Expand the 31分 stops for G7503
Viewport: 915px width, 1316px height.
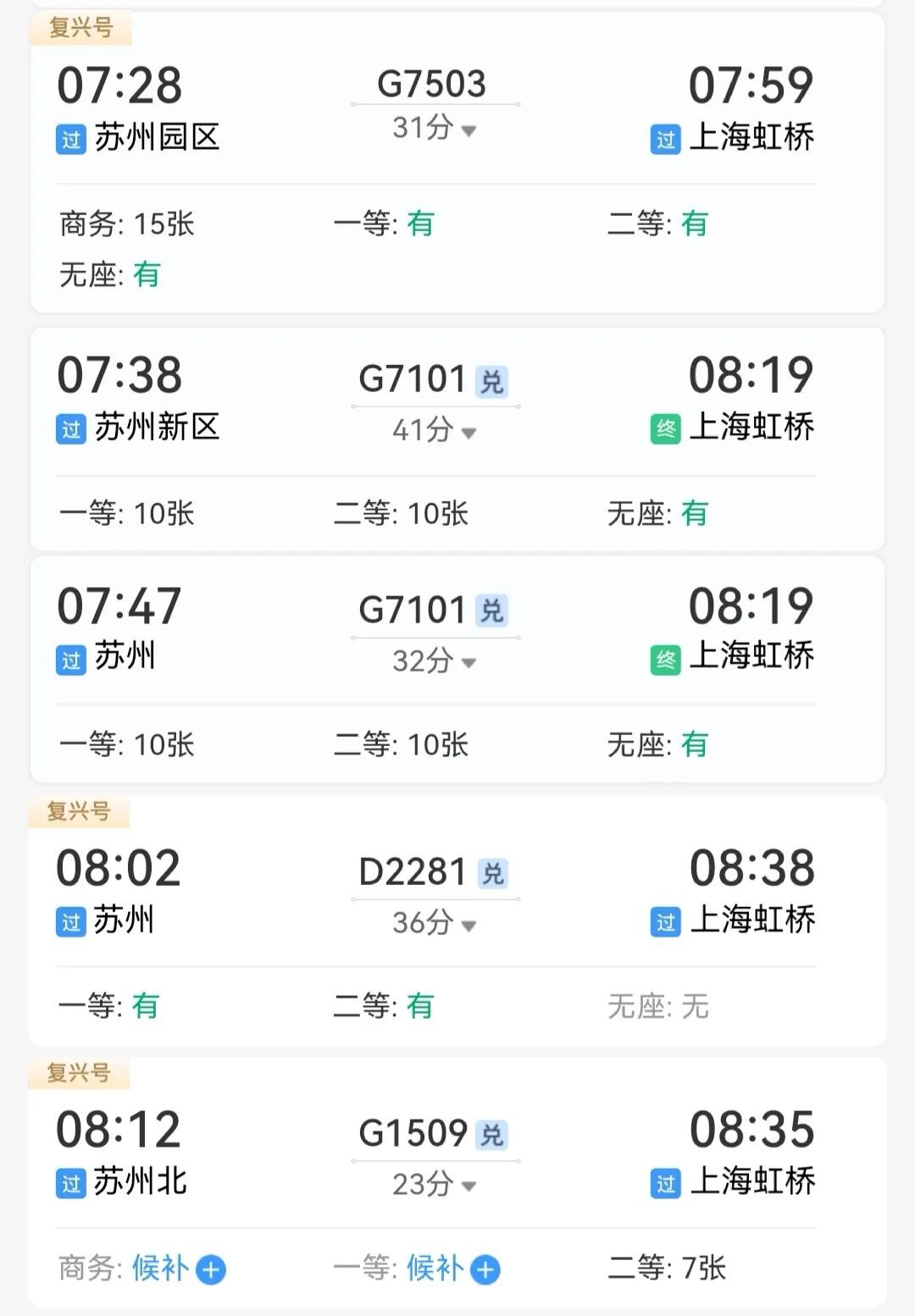(x=434, y=129)
